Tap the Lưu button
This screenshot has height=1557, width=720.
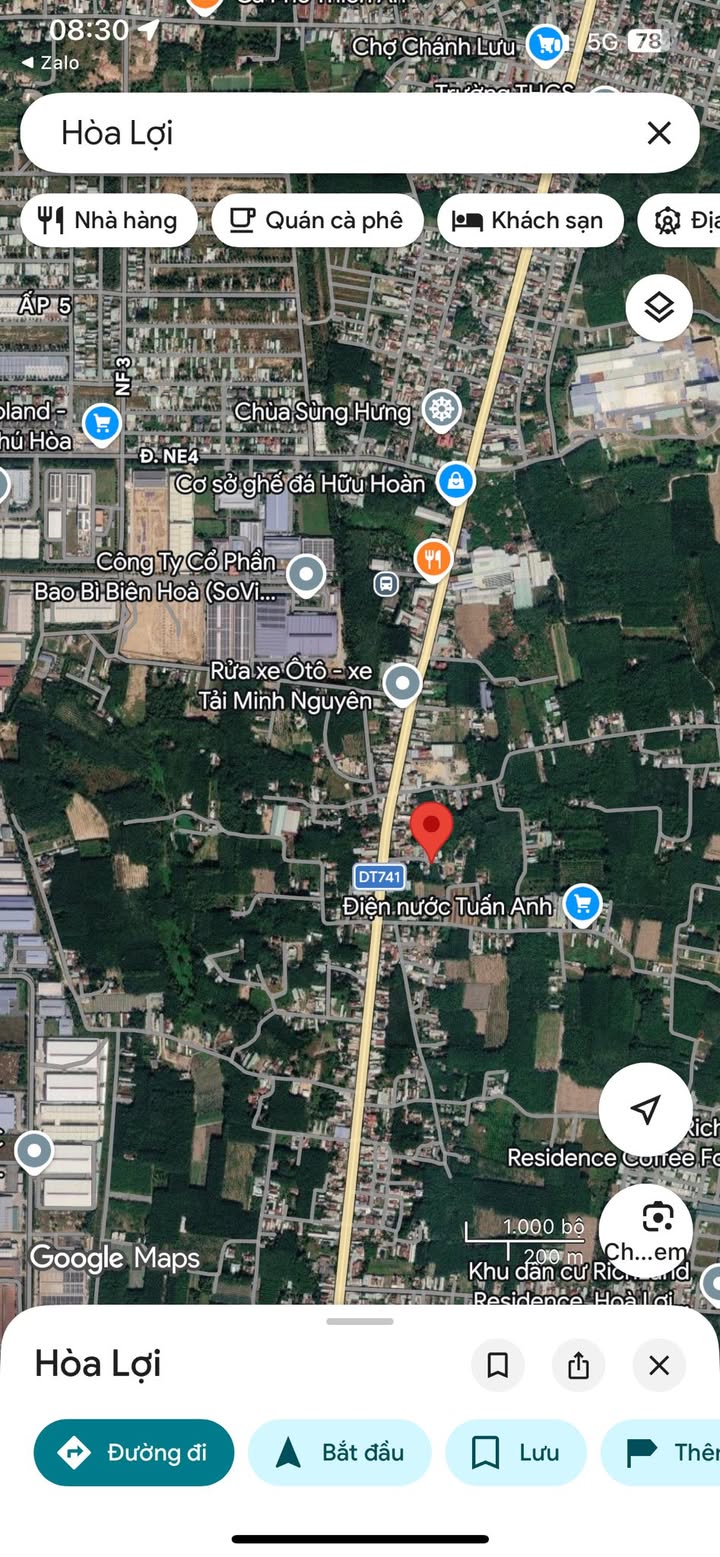[516, 1452]
